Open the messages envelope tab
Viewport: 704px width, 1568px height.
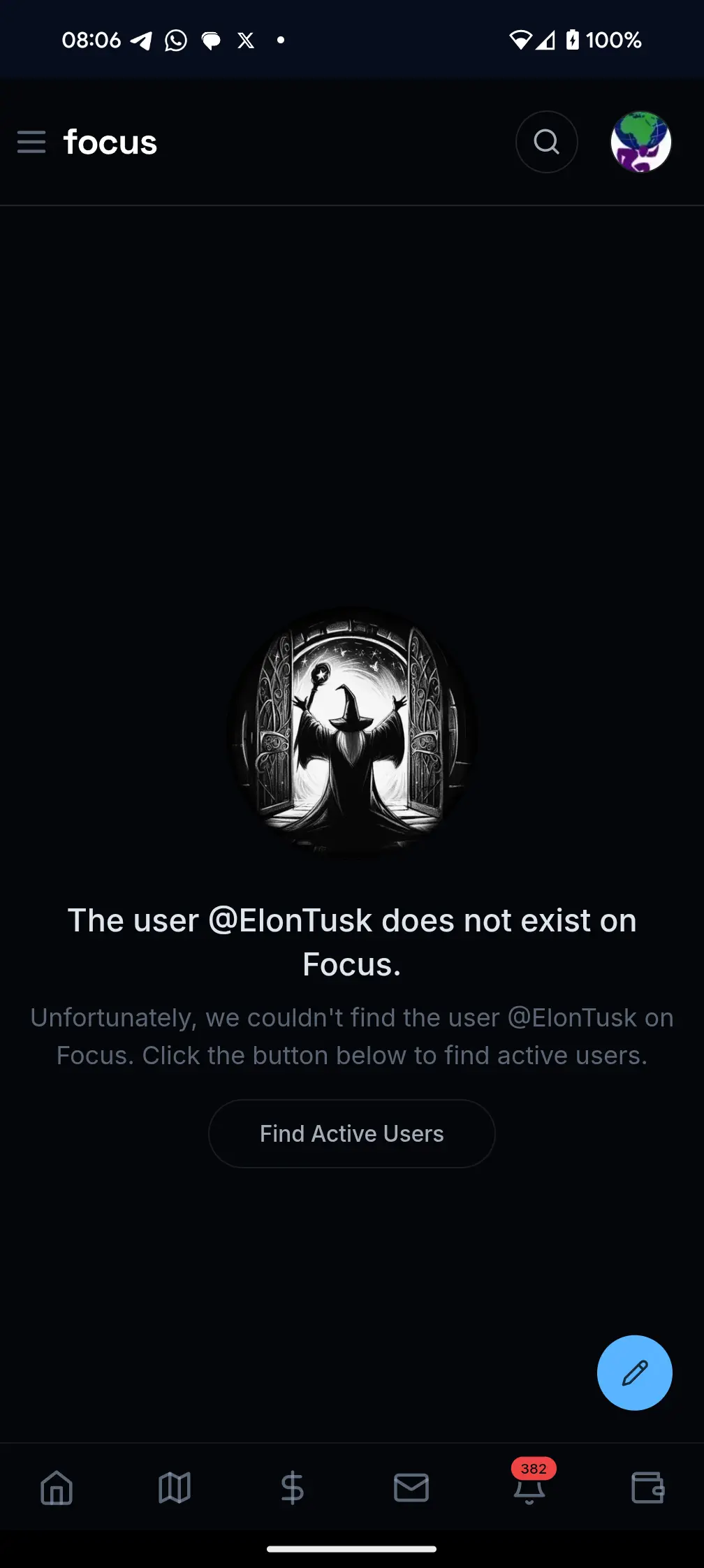pos(411,1487)
